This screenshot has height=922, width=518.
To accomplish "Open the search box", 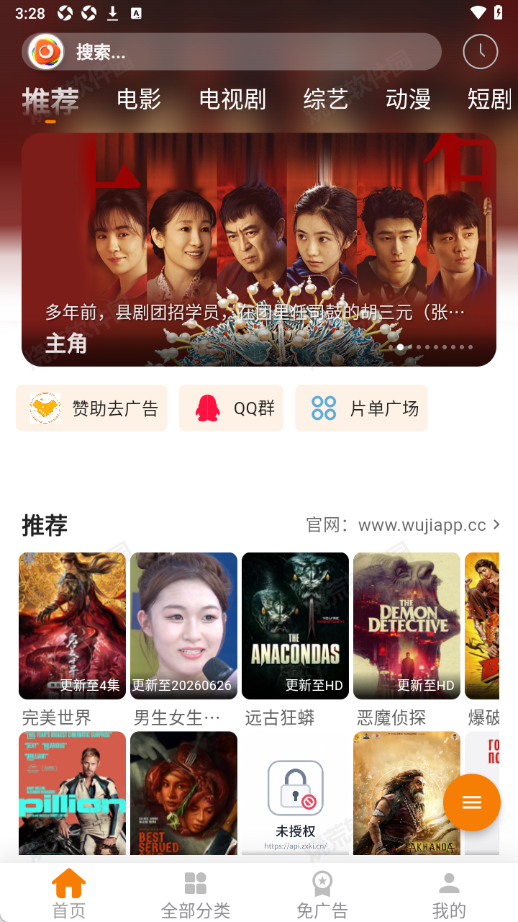I will pyautogui.click(x=232, y=52).
